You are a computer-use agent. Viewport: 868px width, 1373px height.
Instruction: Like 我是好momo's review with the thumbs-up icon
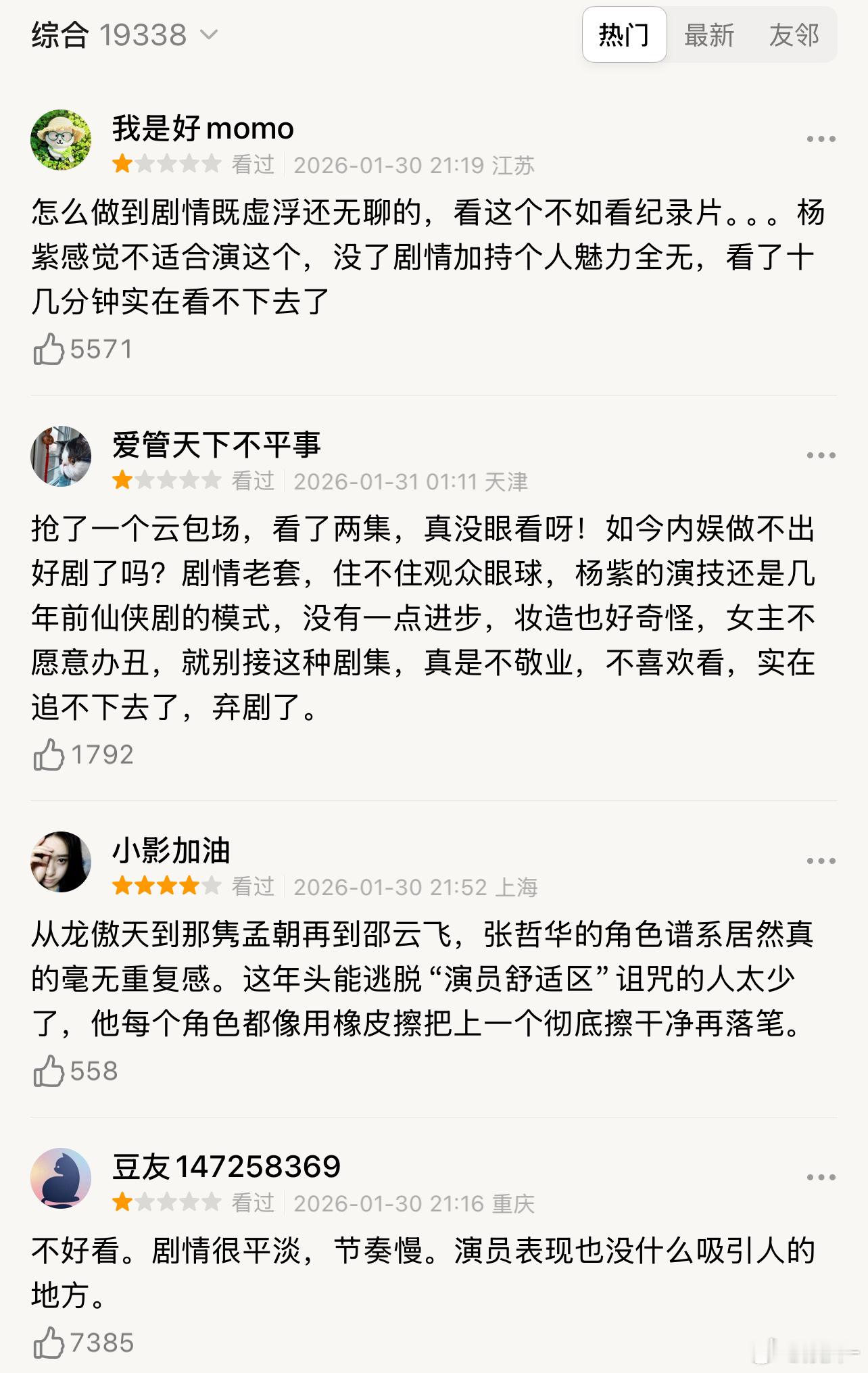[x=47, y=347]
